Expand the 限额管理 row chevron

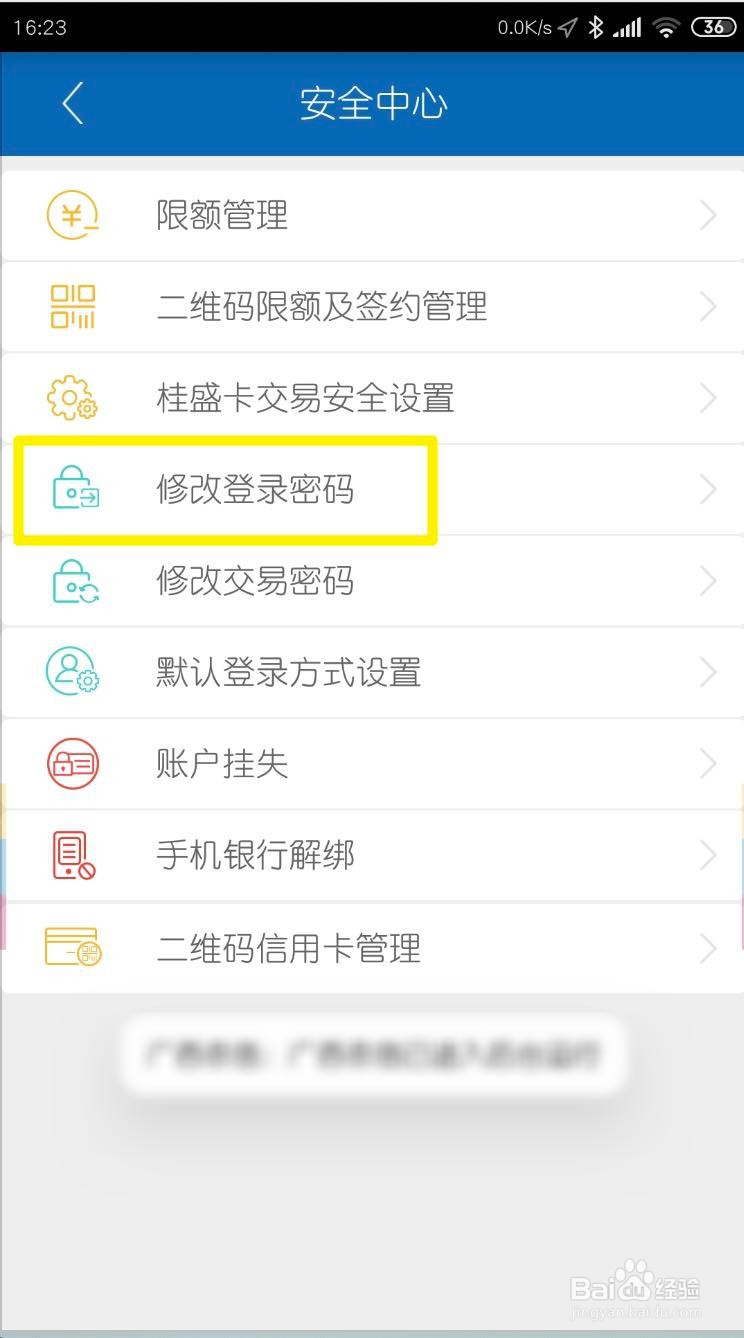tap(708, 214)
